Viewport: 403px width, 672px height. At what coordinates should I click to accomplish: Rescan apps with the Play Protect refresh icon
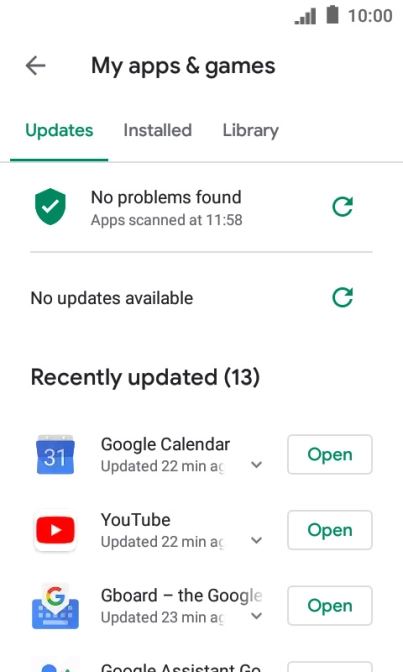point(343,207)
